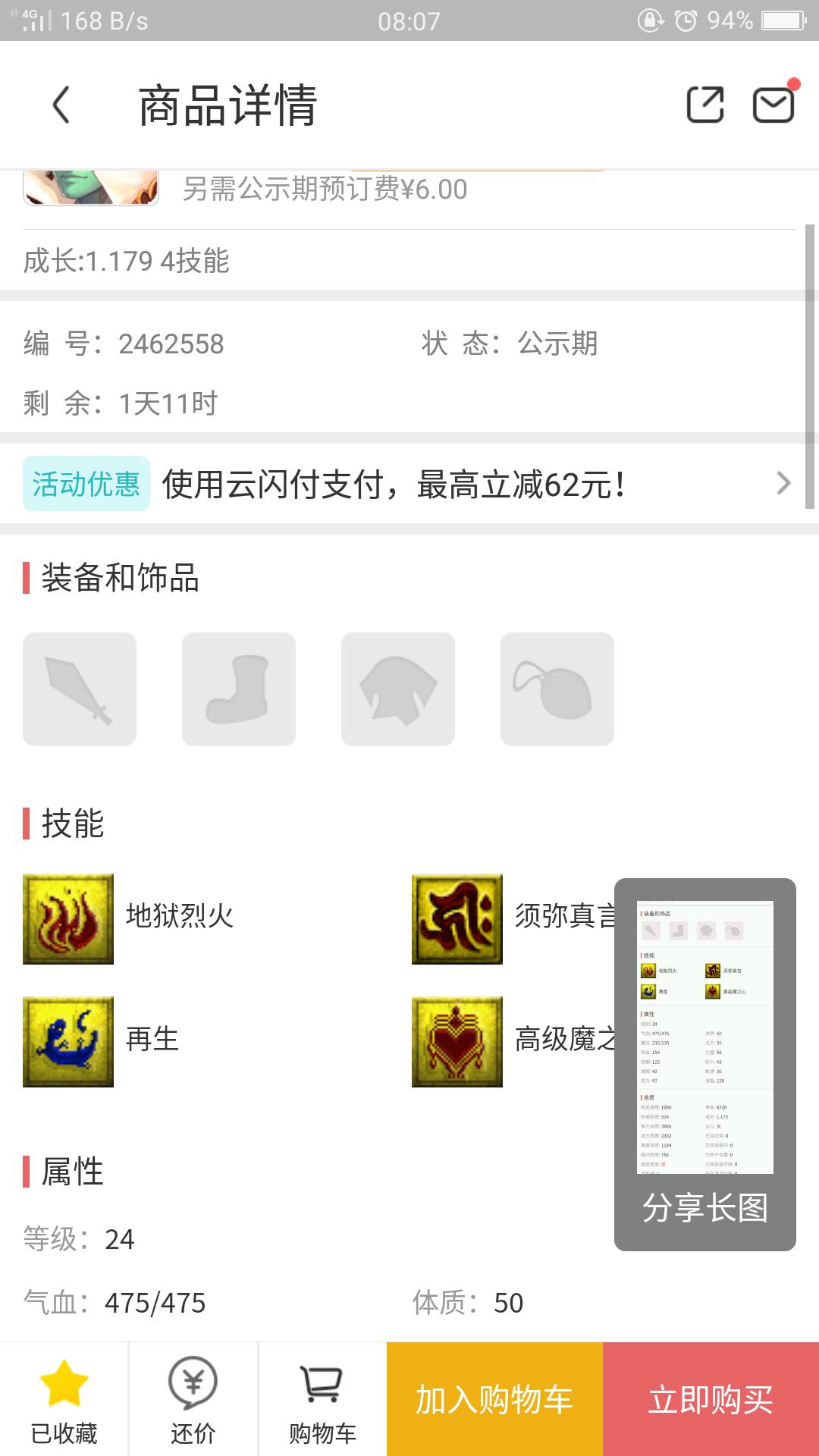Open the 购物车 shopping cart
The image size is (819, 1456).
click(x=322, y=1399)
